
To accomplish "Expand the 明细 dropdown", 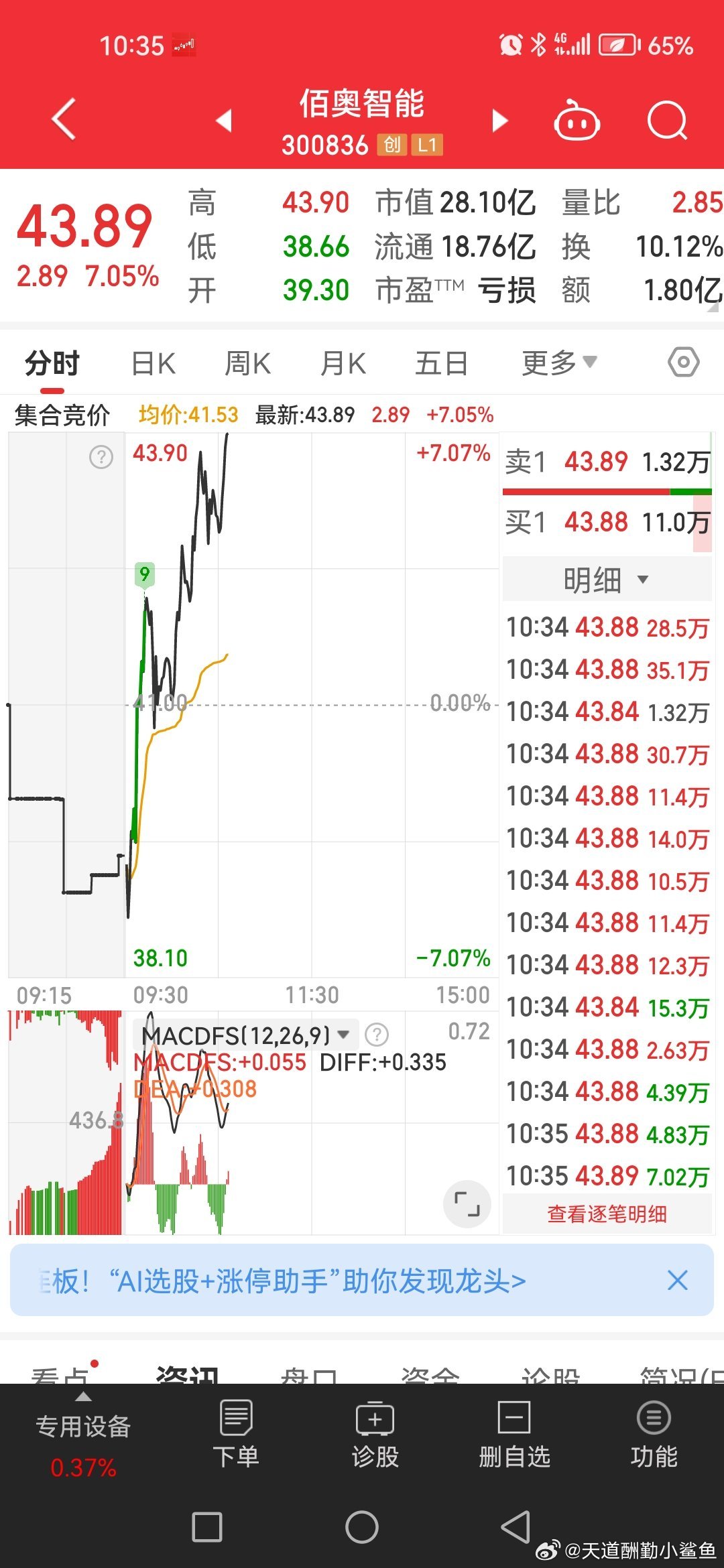I will point(607,580).
